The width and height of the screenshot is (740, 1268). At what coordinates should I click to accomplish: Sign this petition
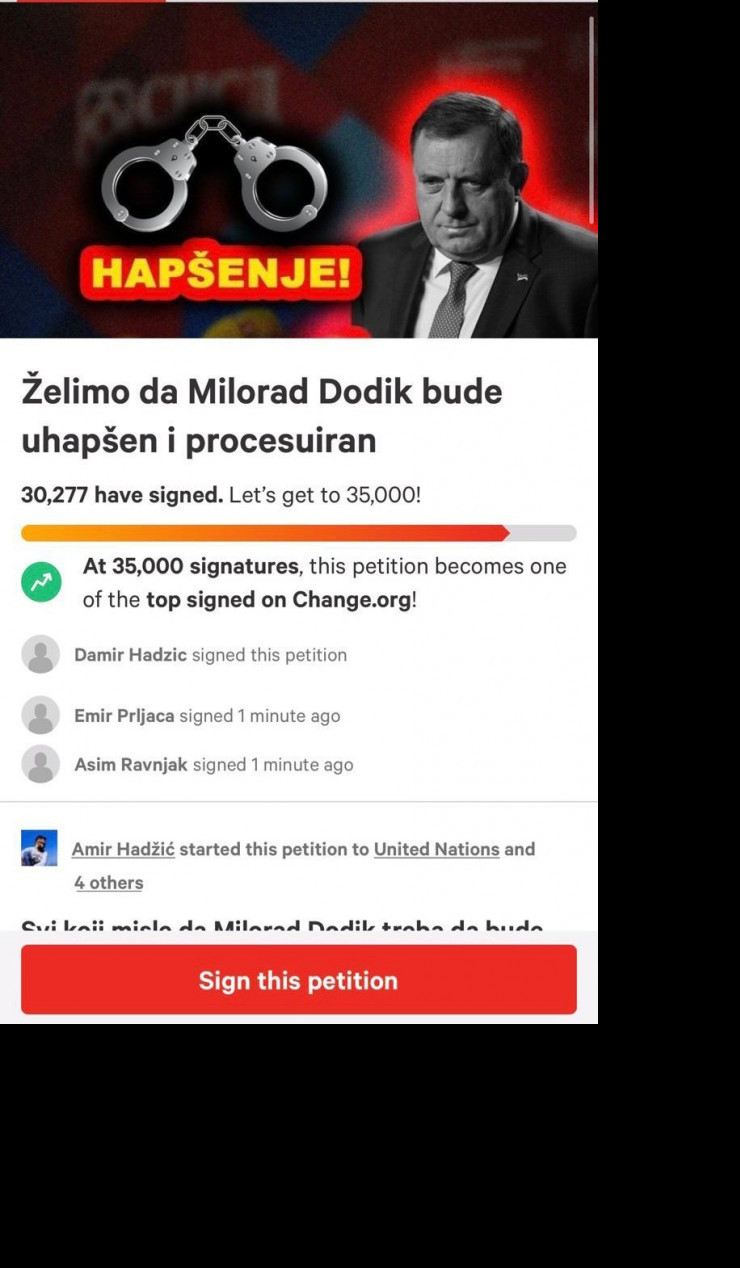coord(298,980)
